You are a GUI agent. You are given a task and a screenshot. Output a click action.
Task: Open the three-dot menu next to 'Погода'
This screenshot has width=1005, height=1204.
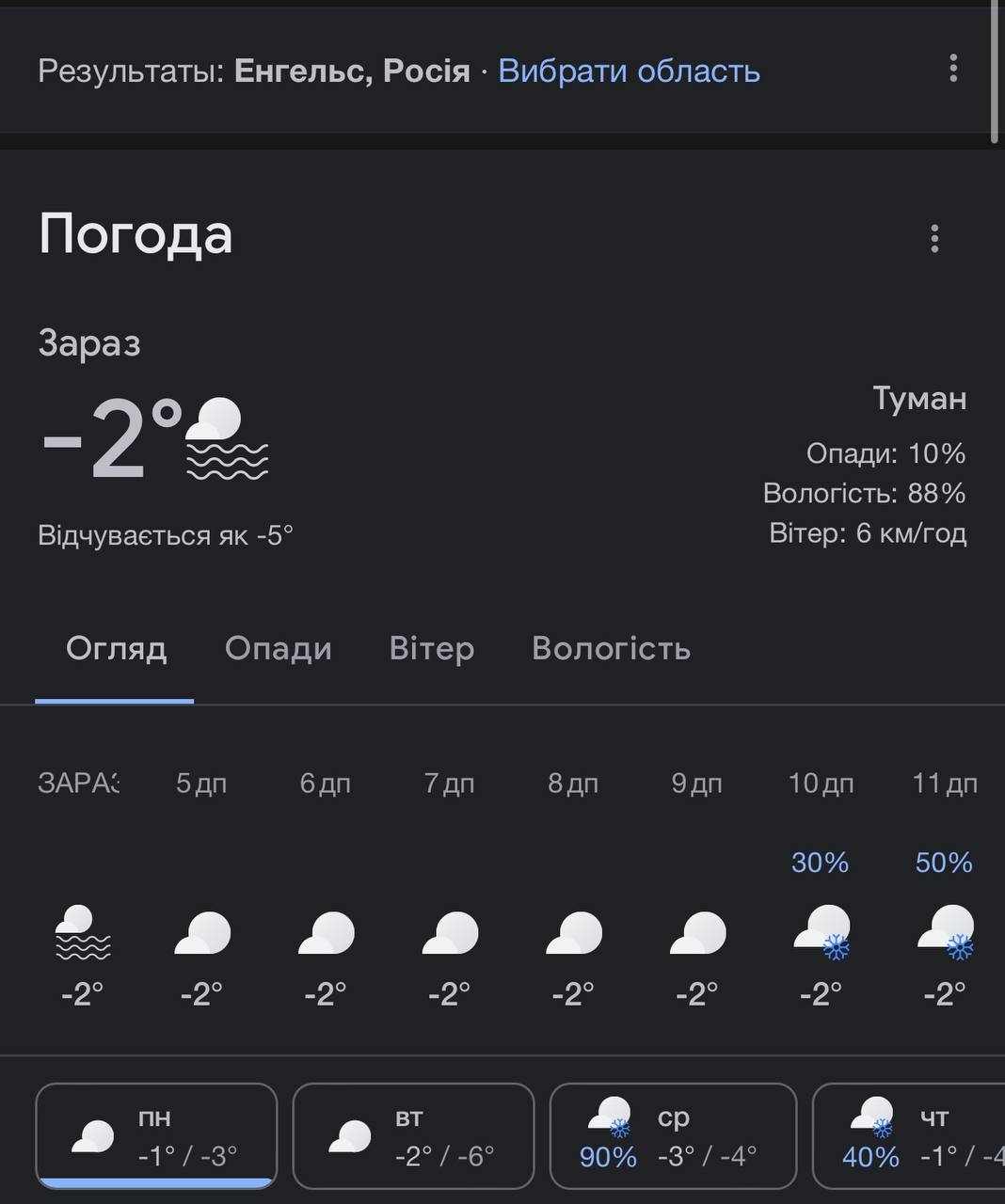click(933, 238)
